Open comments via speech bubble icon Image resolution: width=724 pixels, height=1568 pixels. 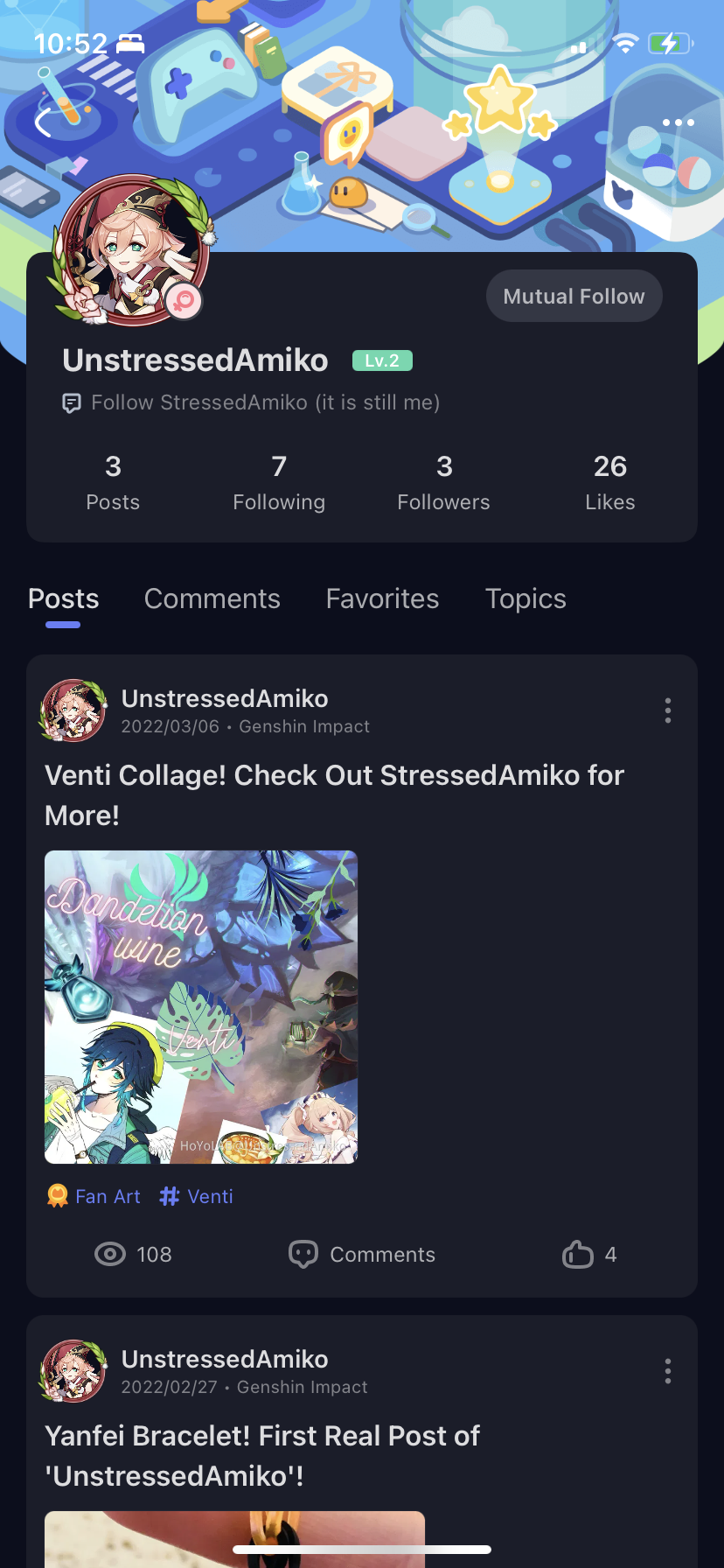[303, 1254]
